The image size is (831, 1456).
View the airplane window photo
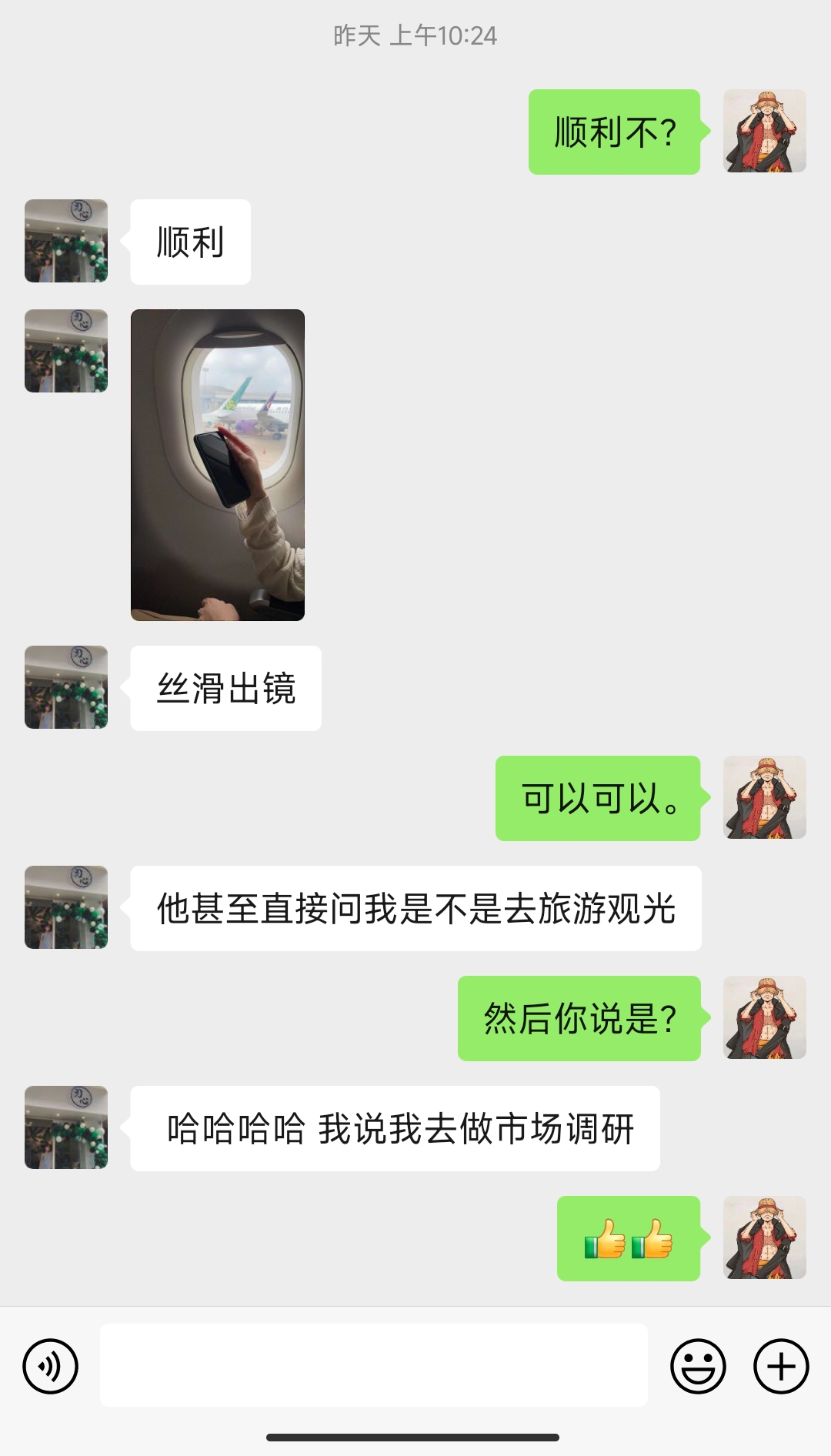click(x=218, y=465)
